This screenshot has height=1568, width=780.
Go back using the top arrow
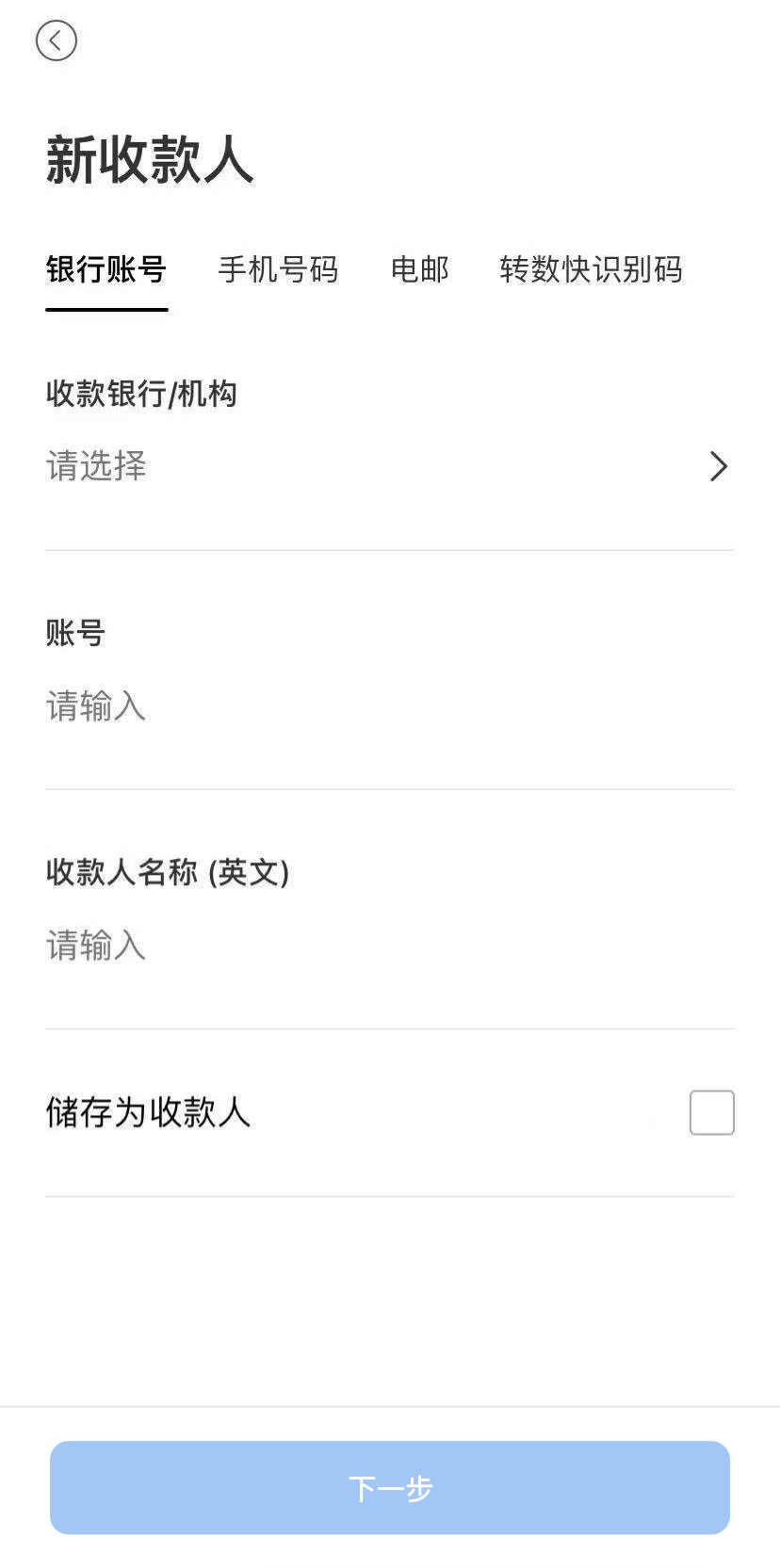[x=56, y=40]
